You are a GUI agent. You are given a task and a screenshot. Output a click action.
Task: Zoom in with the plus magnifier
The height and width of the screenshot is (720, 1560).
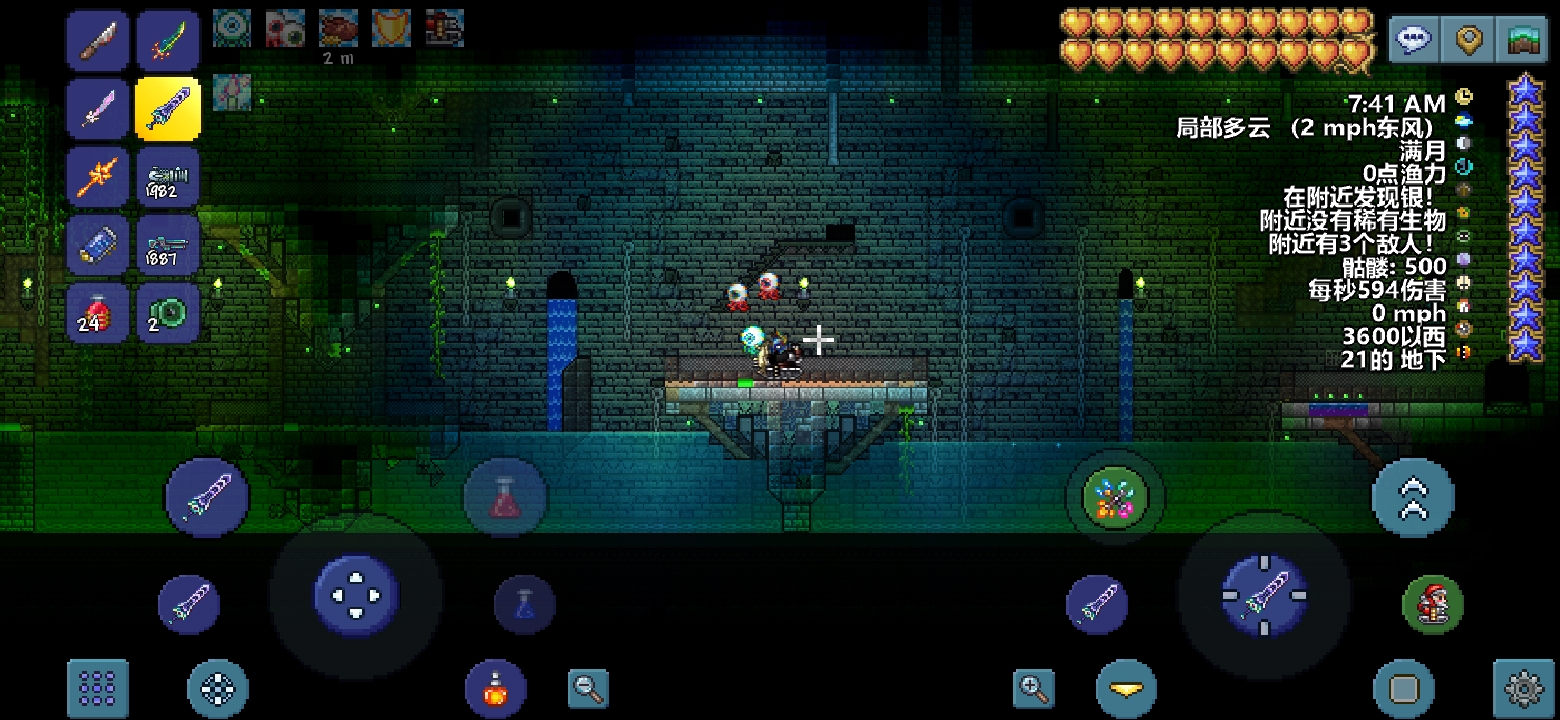coord(1033,687)
